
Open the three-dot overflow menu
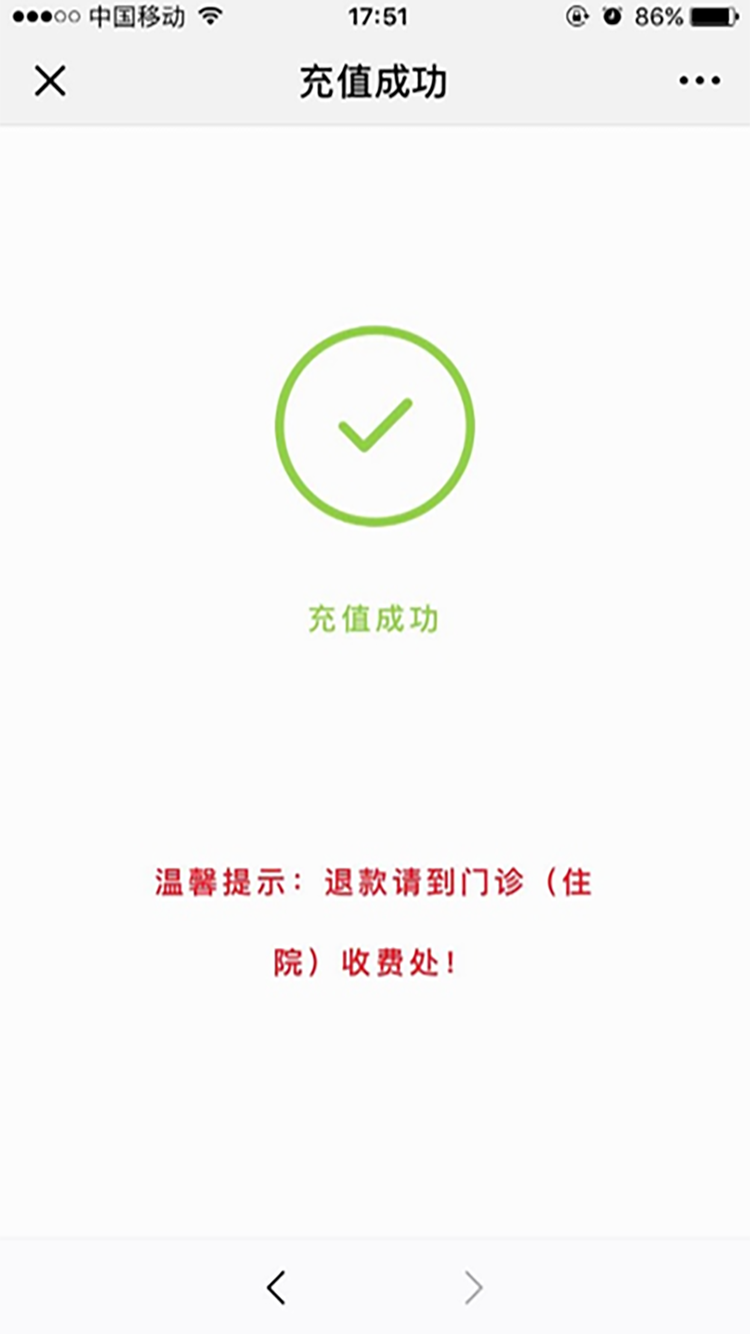pos(699,81)
